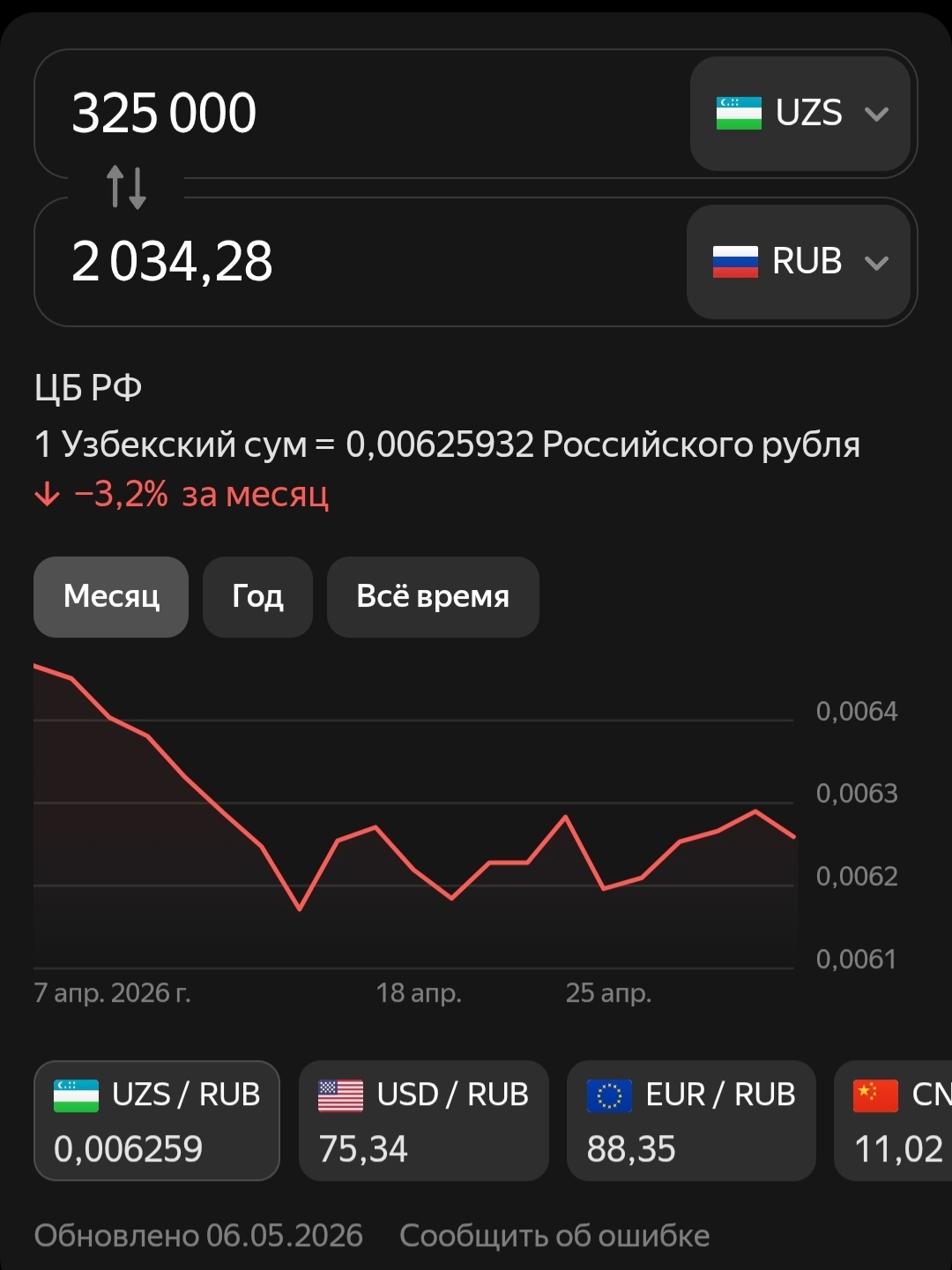The width and height of the screenshot is (952, 1270).
Task: Select the Месяц chart period
Action: click(x=111, y=597)
